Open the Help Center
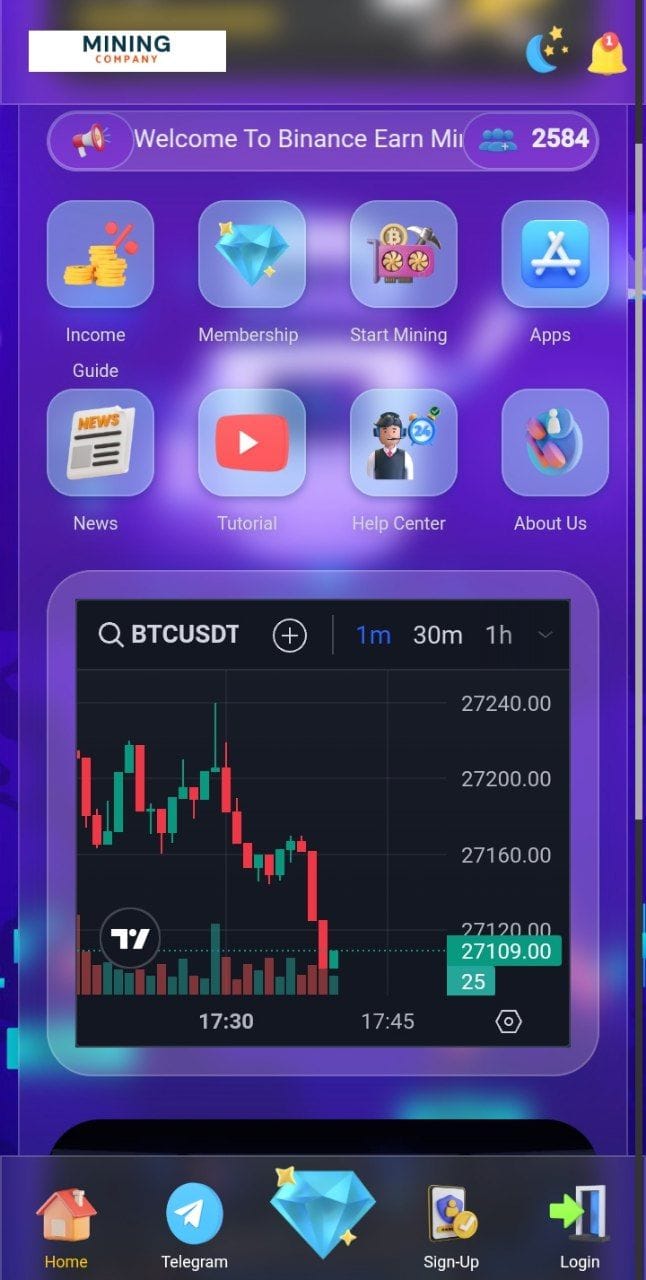The width and height of the screenshot is (646, 1280). pos(403,443)
